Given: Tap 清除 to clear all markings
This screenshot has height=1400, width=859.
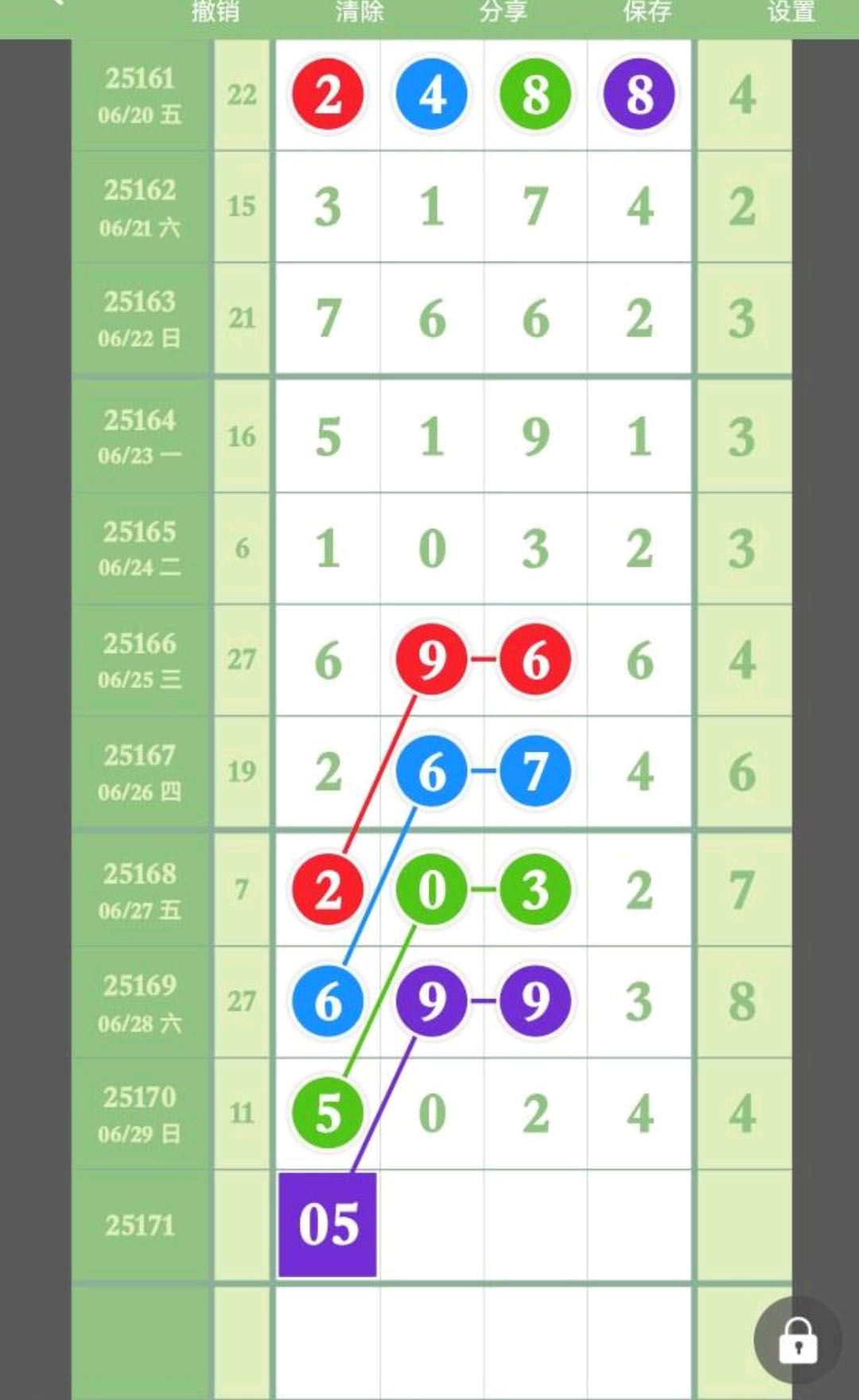Looking at the screenshot, I should 360,11.
